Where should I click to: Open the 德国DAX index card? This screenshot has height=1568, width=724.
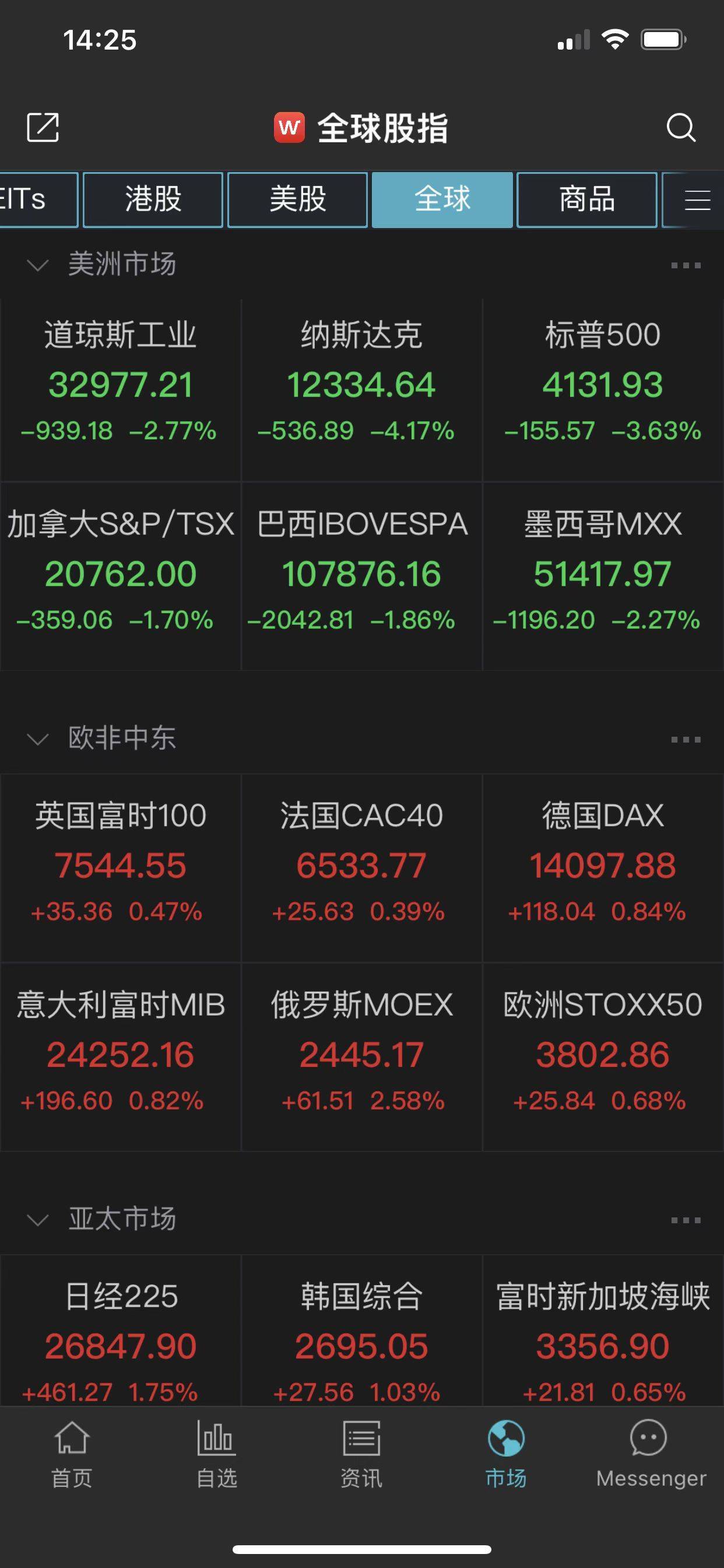pyautogui.click(x=602, y=867)
